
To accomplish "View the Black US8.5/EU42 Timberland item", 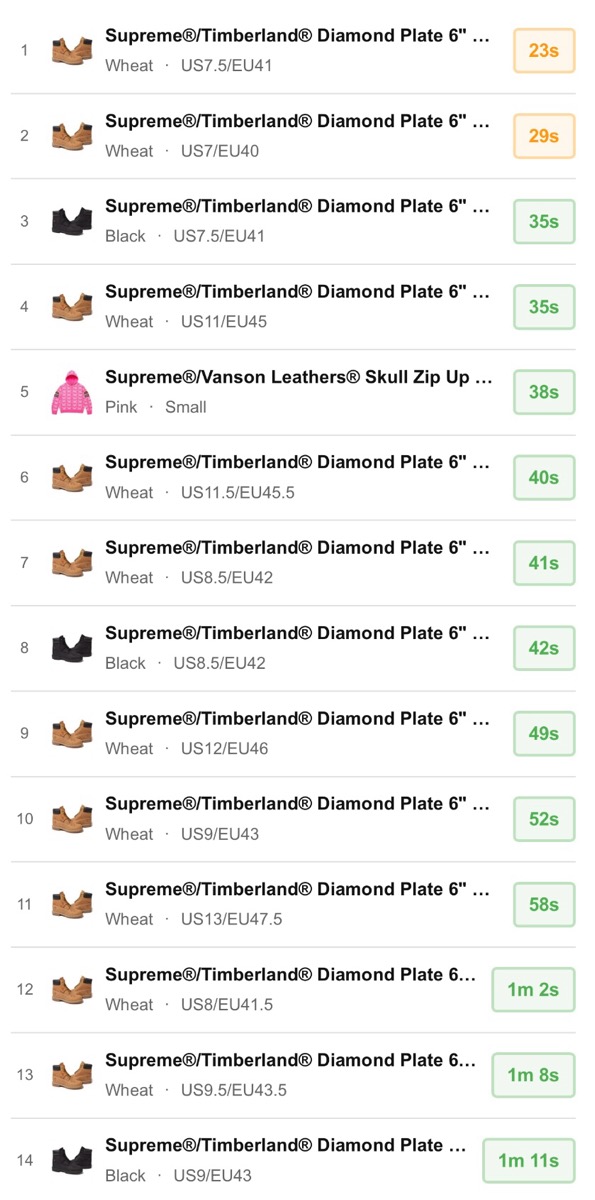I will pyautogui.click(x=297, y=648).
